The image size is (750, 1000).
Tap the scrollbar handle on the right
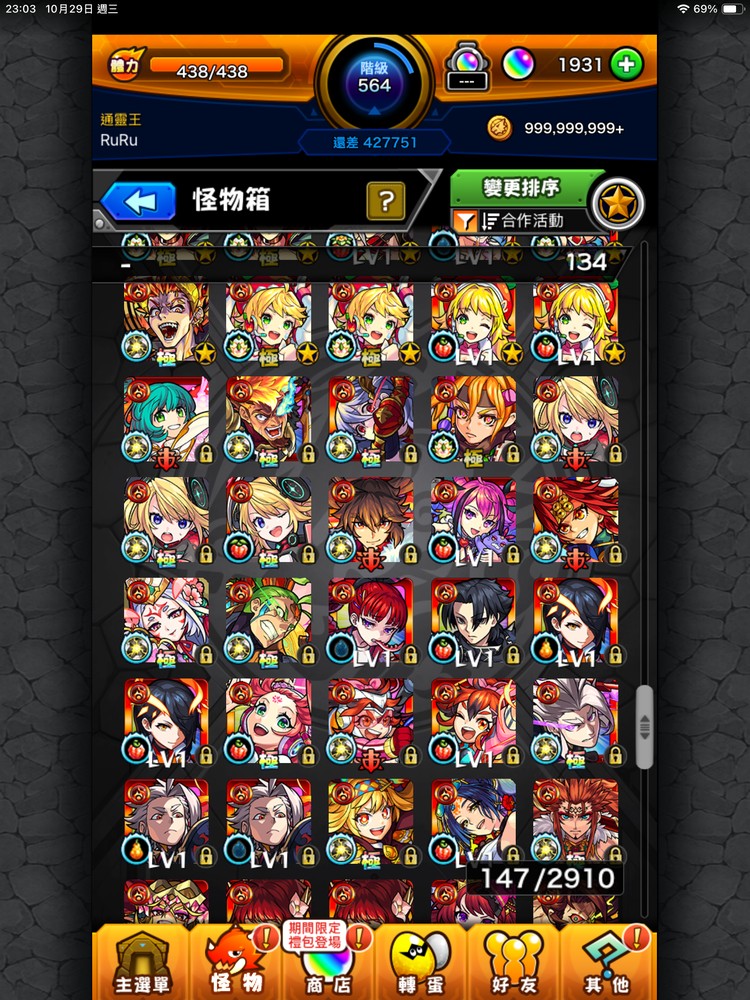[644, 726]
